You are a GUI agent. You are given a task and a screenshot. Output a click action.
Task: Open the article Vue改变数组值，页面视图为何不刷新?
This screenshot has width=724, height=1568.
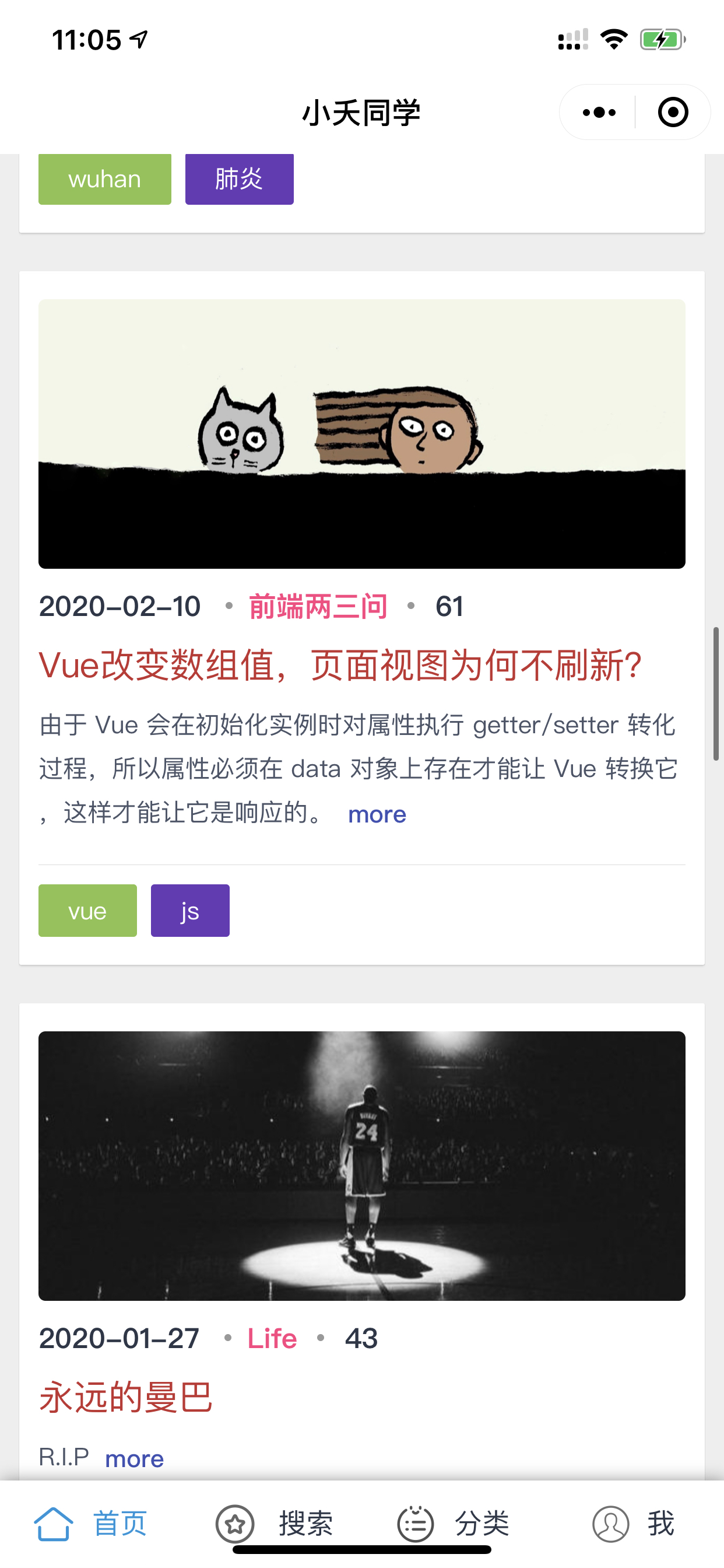(340, 666)
